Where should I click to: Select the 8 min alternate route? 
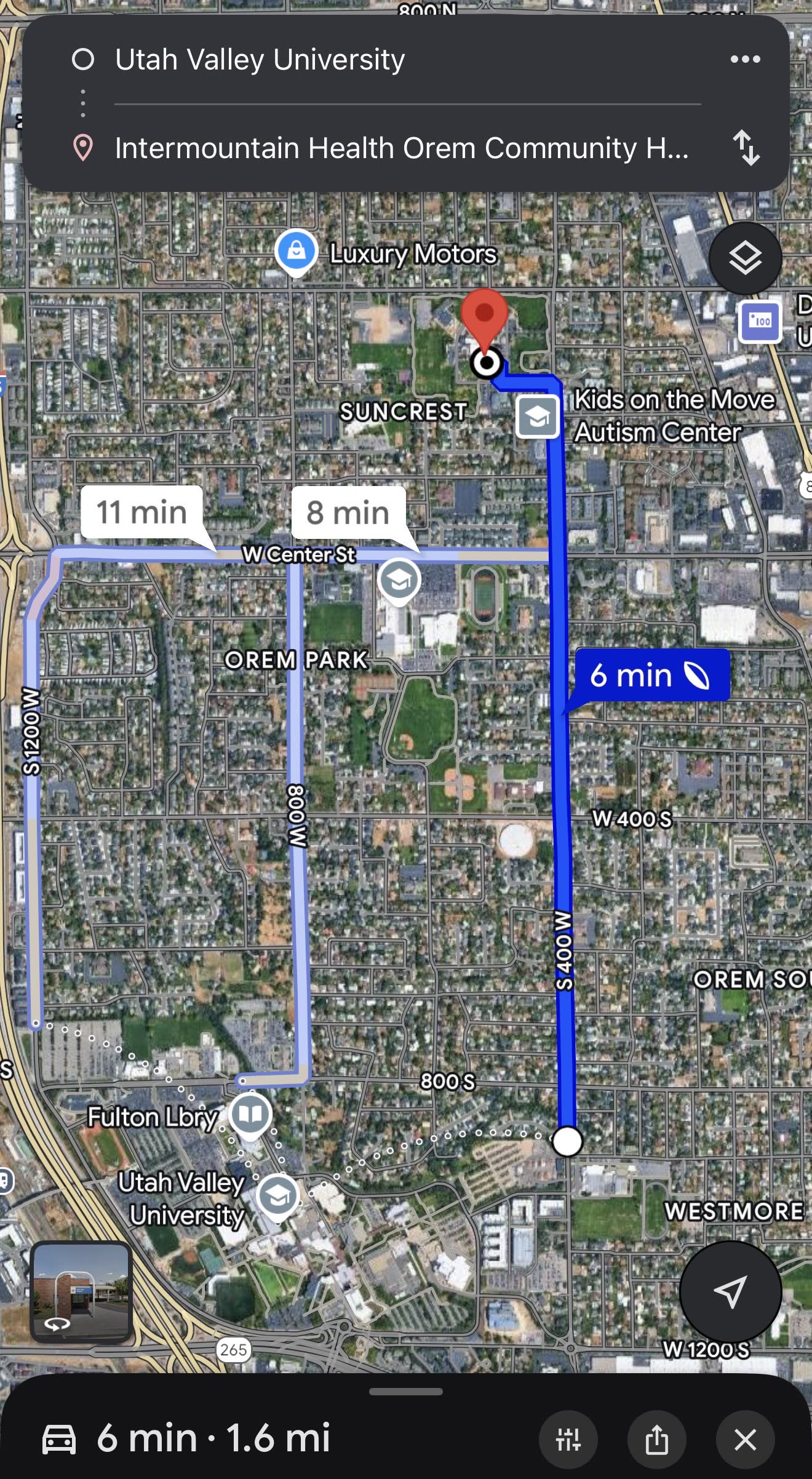348,512
